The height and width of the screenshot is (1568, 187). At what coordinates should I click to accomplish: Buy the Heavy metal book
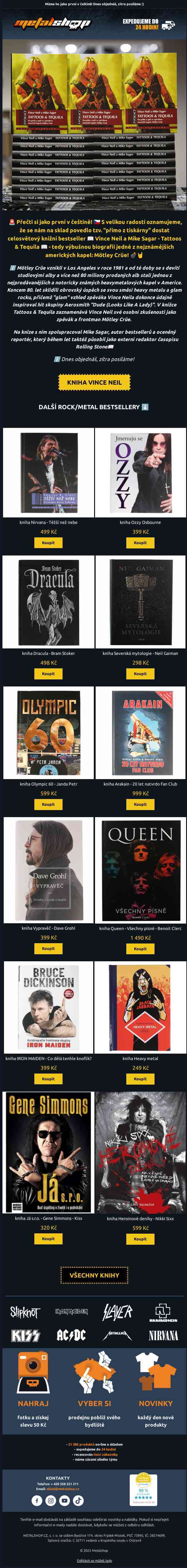click(x=140, y=1078)
